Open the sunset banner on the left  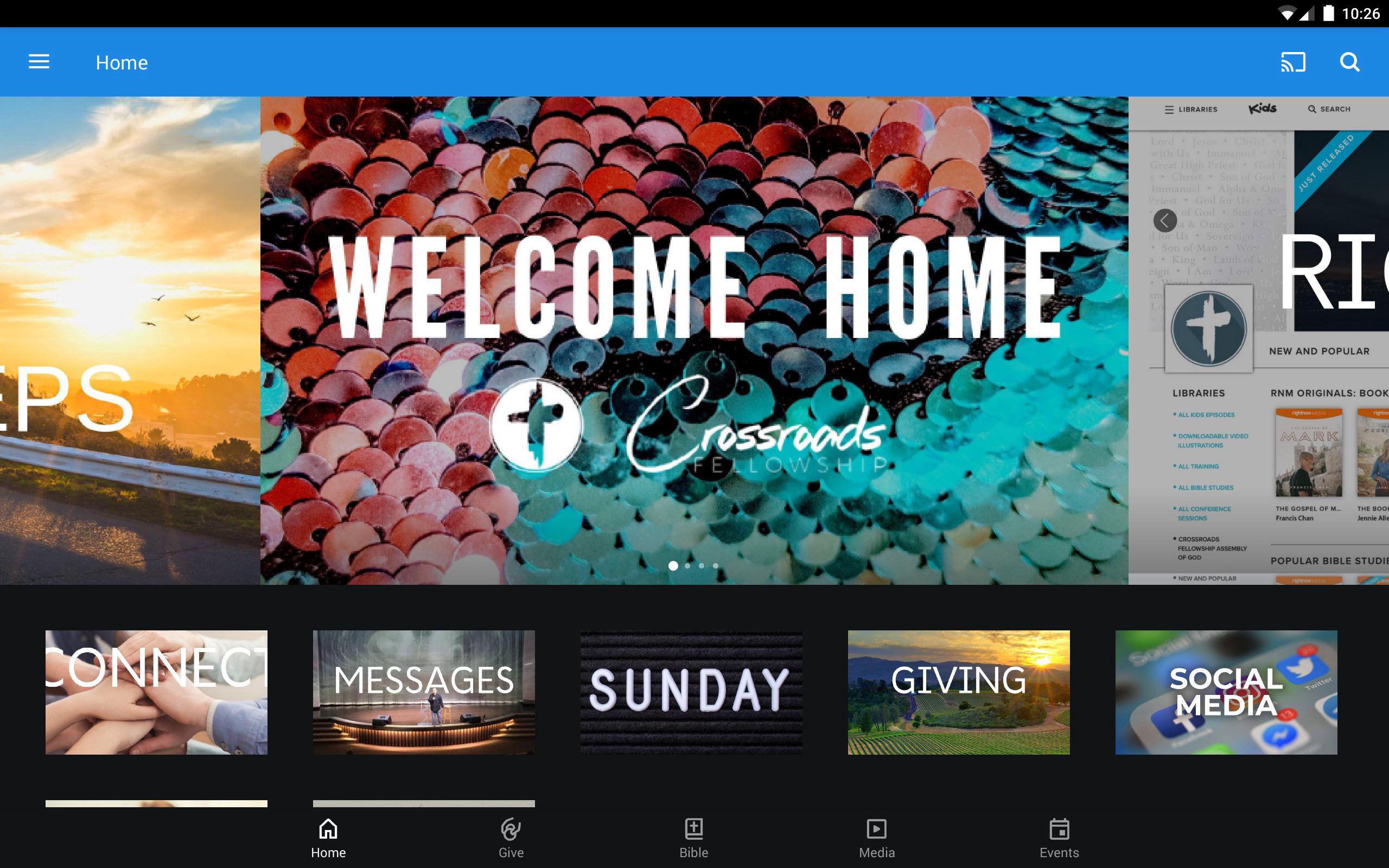tap(129, 340)
